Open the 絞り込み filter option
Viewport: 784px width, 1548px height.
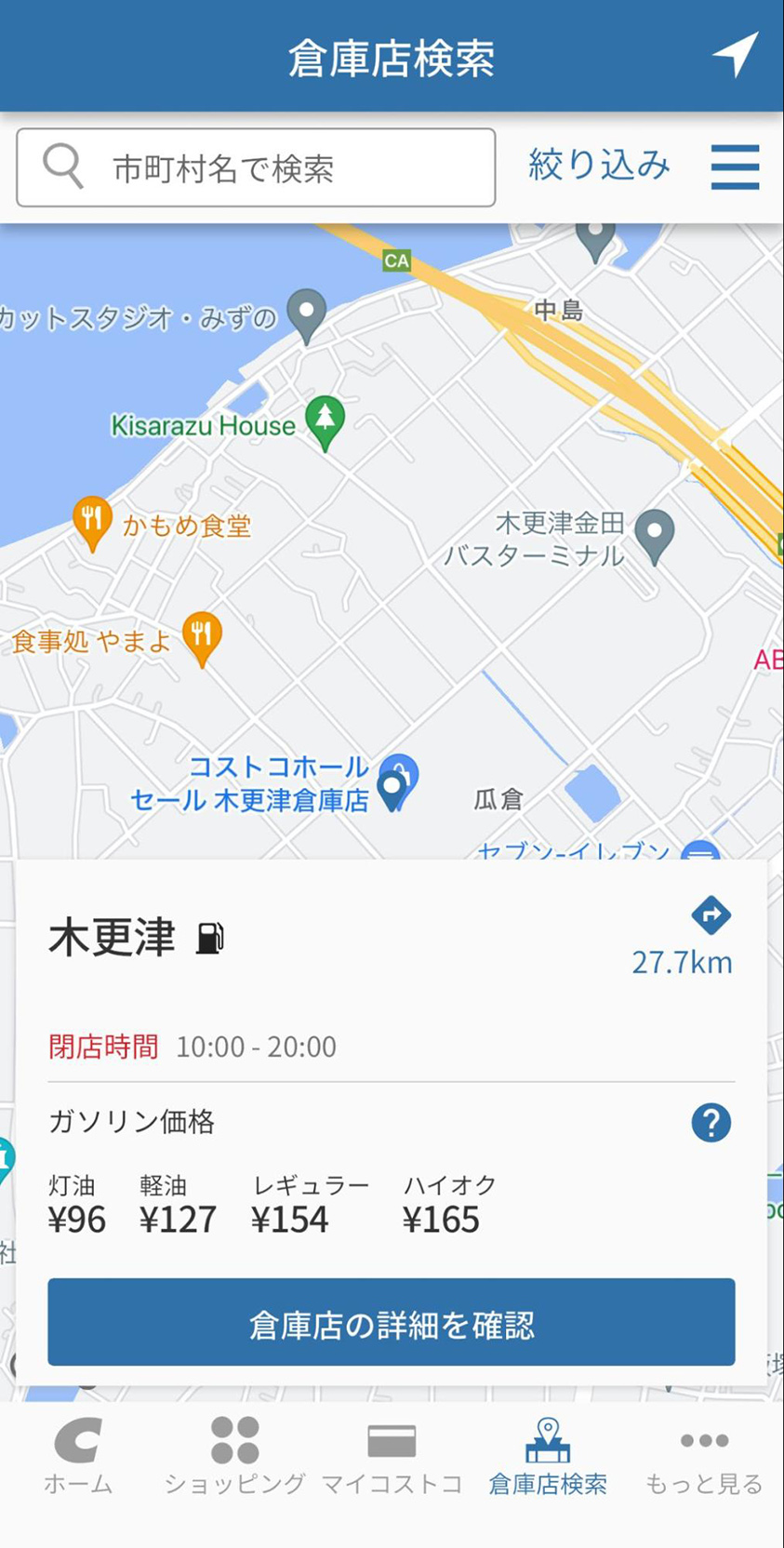tap(599, 166)
